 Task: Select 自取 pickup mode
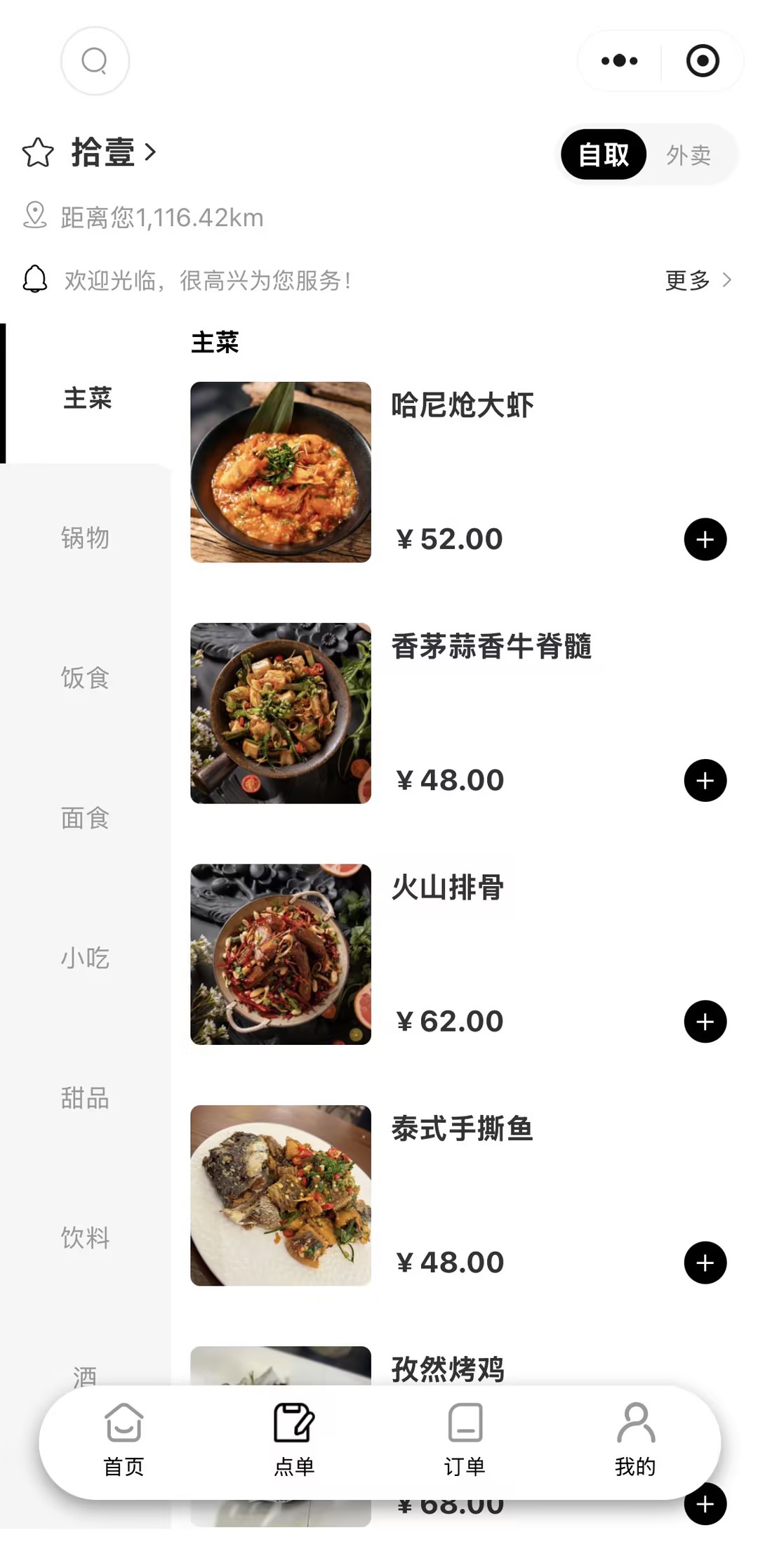[604, 155]
